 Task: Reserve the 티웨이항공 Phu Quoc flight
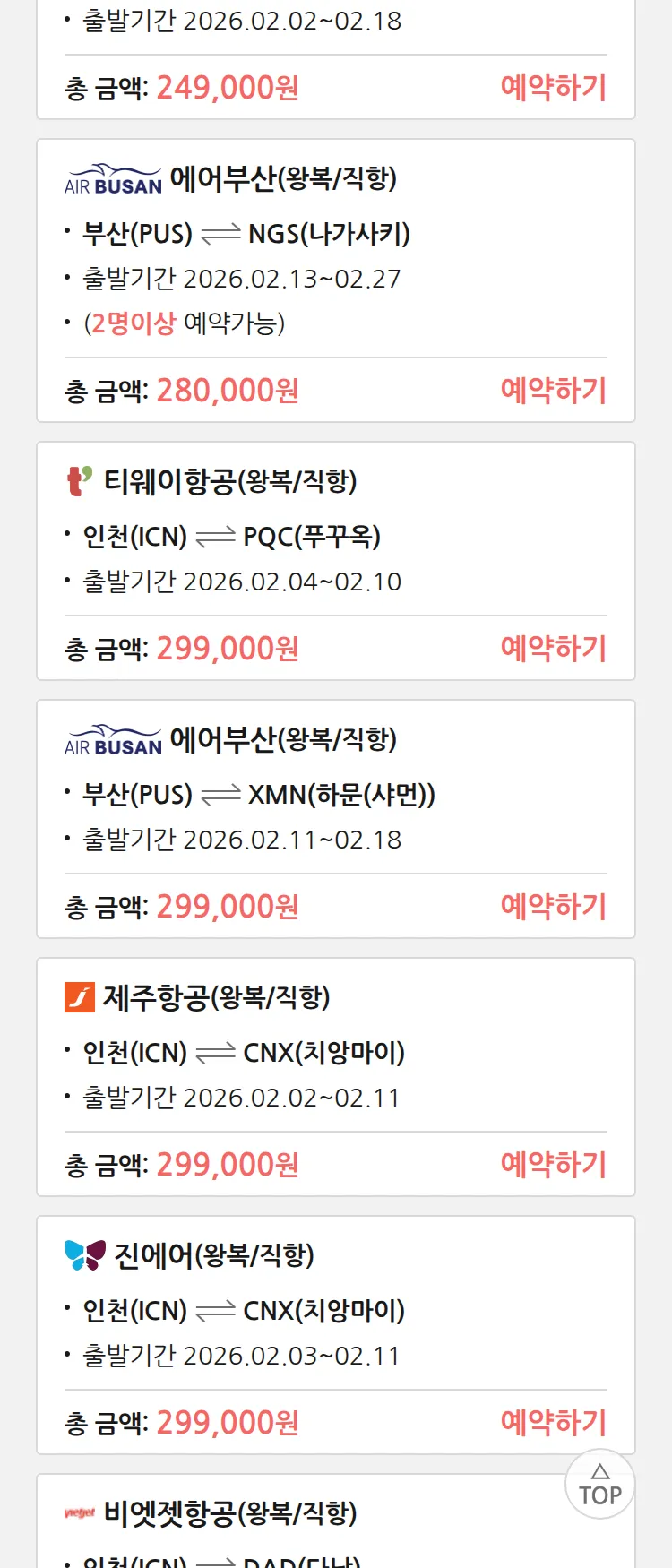coord(553,649)
